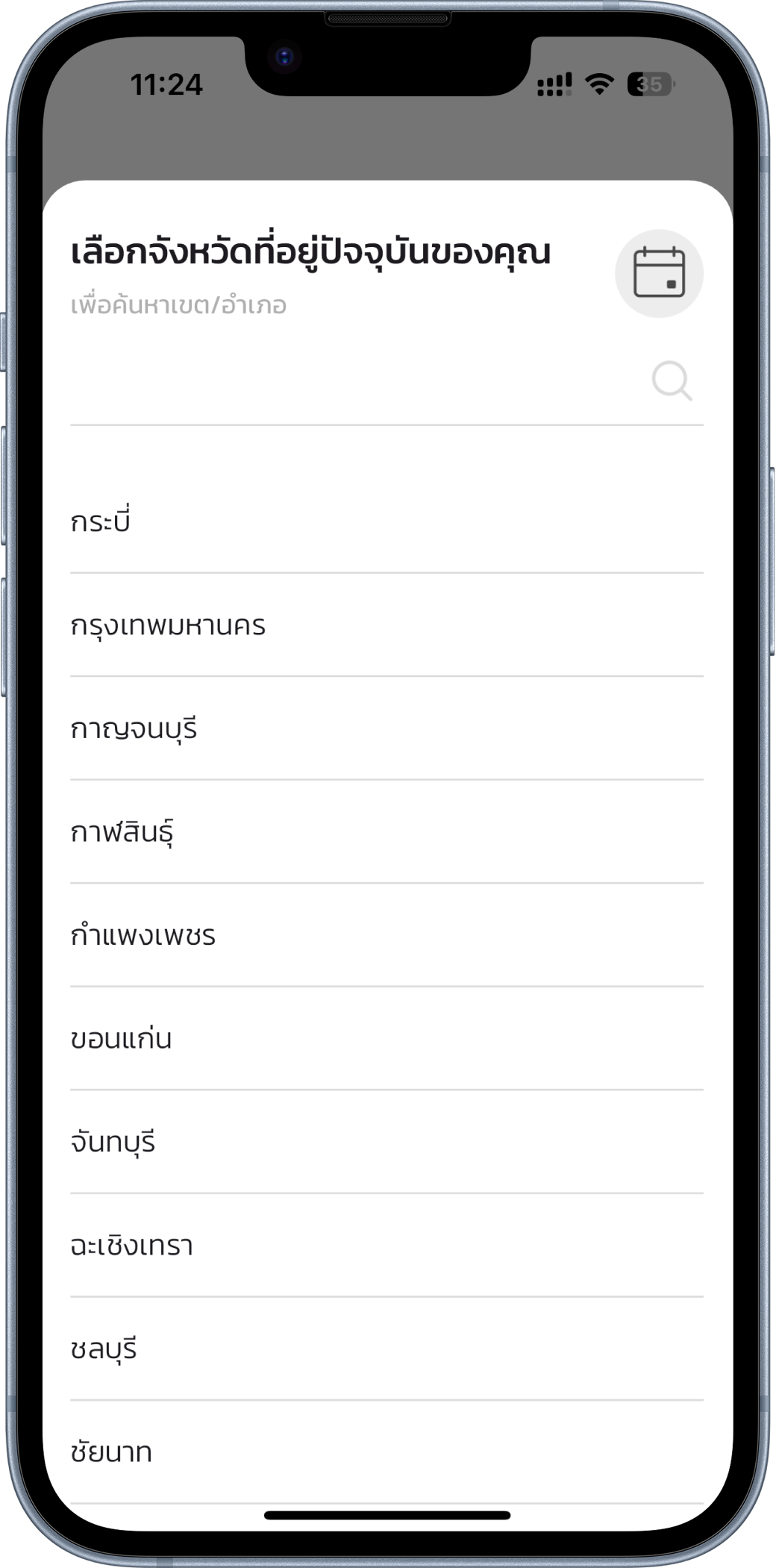The image size is (776, 1568).
Task: Tap the magnifying glass search icon
Action: point(672,382)
